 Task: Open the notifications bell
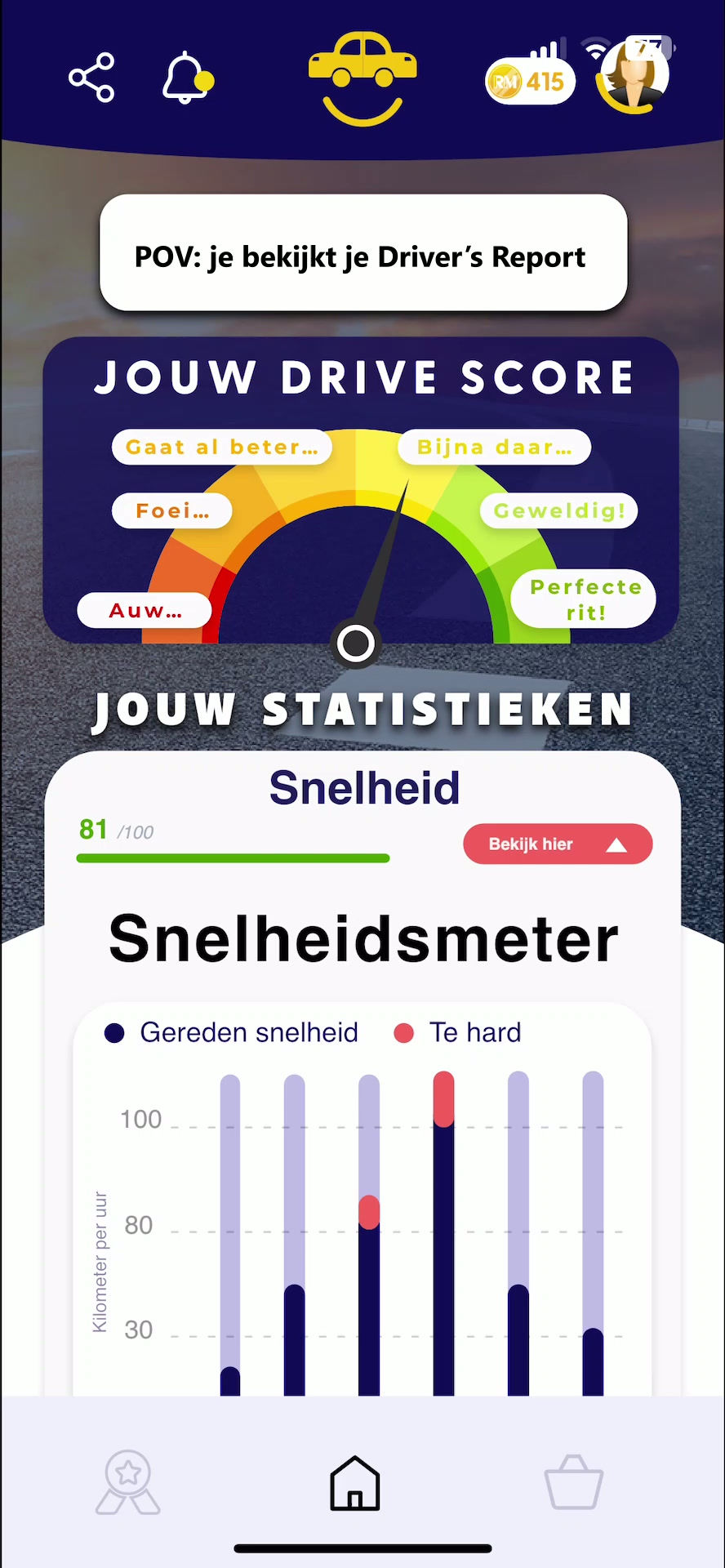(x=187, y=78)
